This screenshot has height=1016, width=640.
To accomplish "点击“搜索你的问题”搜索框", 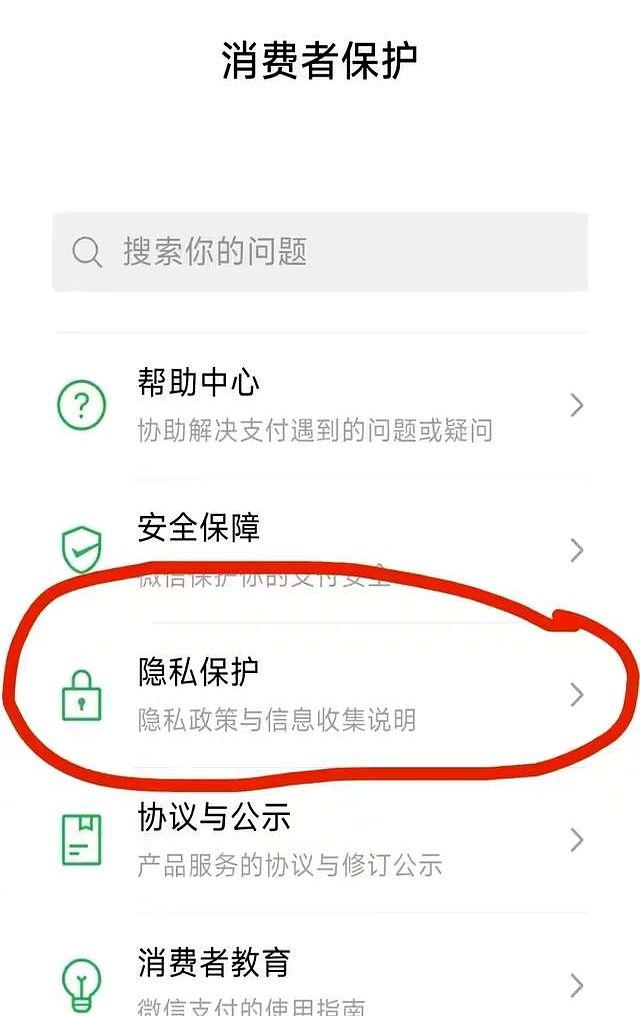I will click(x=320, y=252).
